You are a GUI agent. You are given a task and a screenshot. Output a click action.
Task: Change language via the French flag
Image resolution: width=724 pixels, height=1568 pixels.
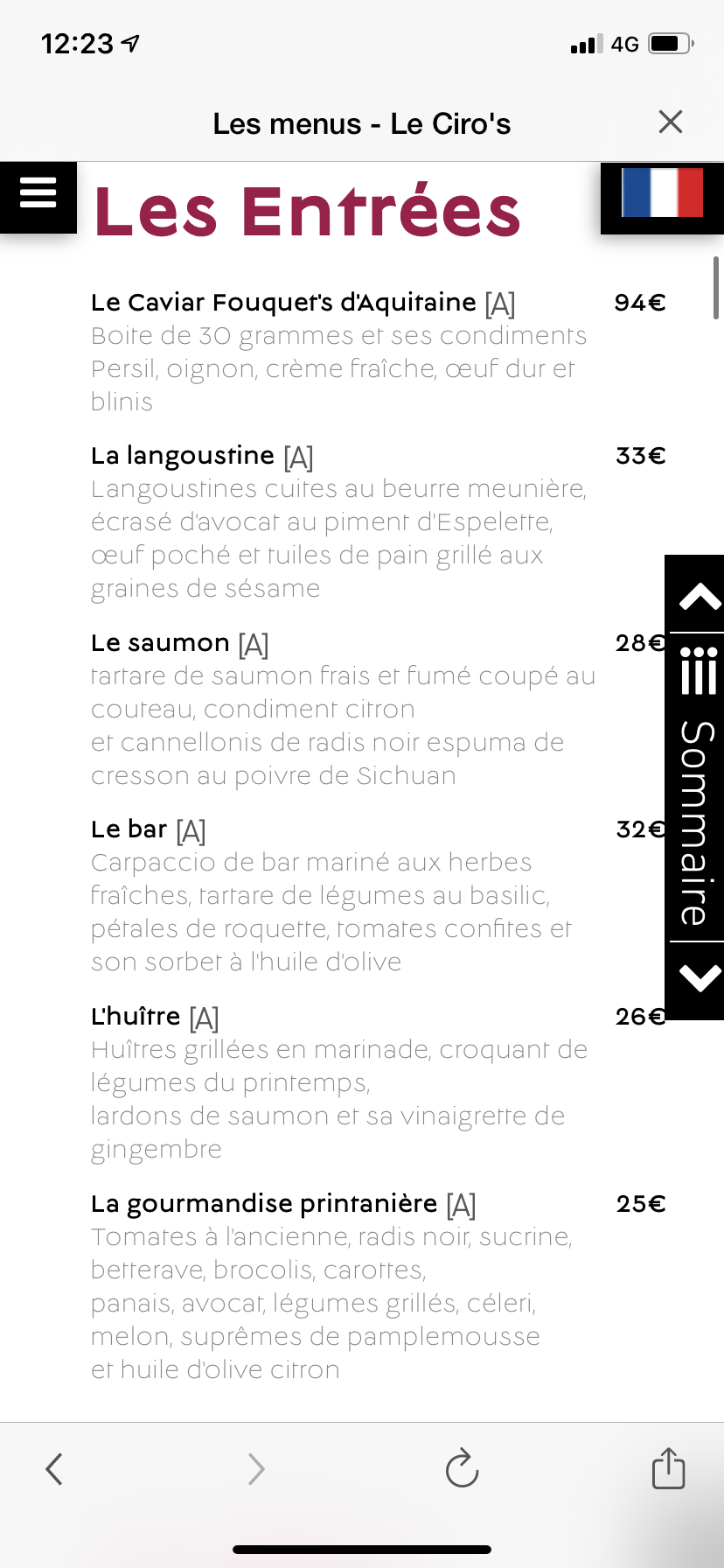point(662,193)
